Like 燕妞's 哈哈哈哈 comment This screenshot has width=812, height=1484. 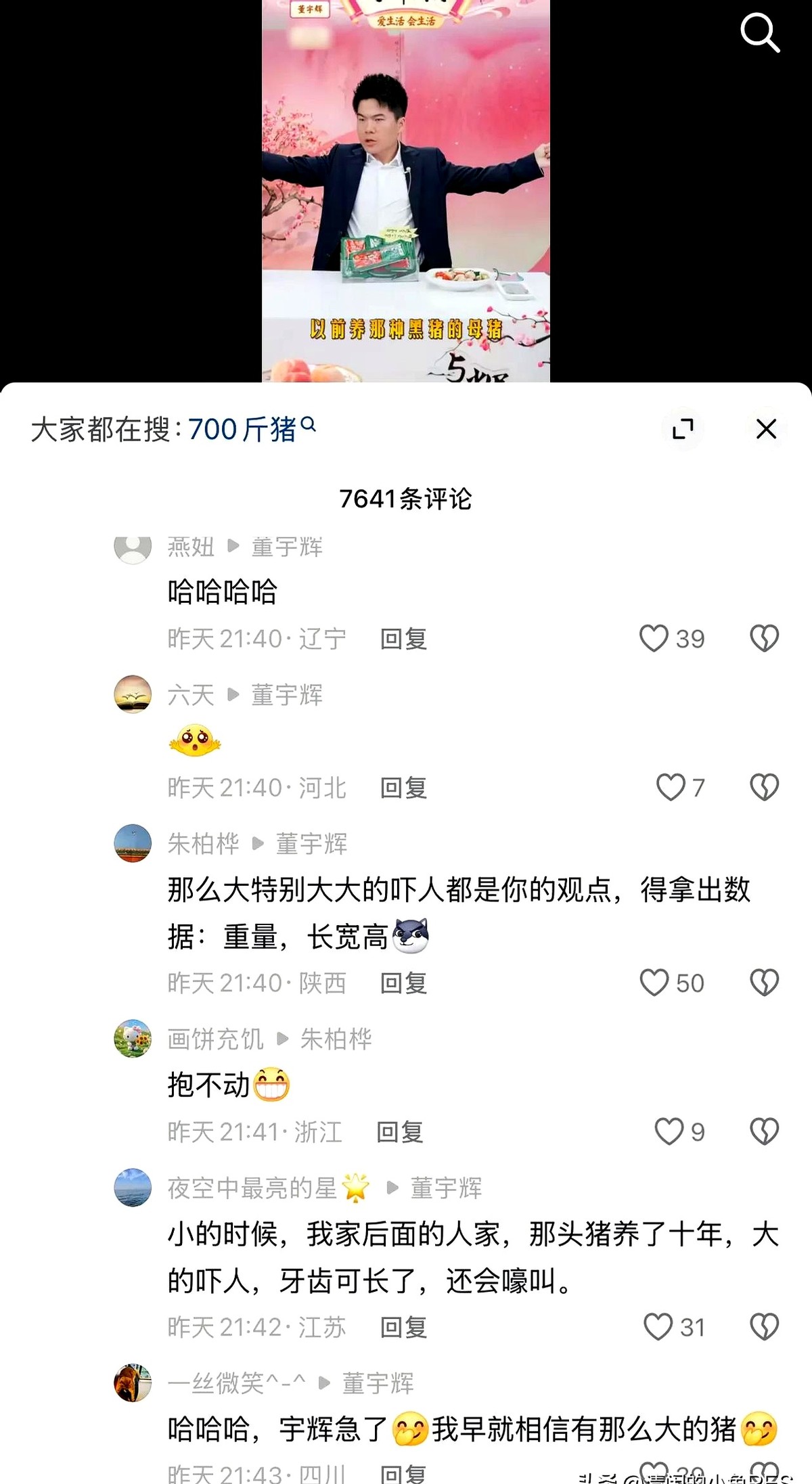[x=654, y=638]
